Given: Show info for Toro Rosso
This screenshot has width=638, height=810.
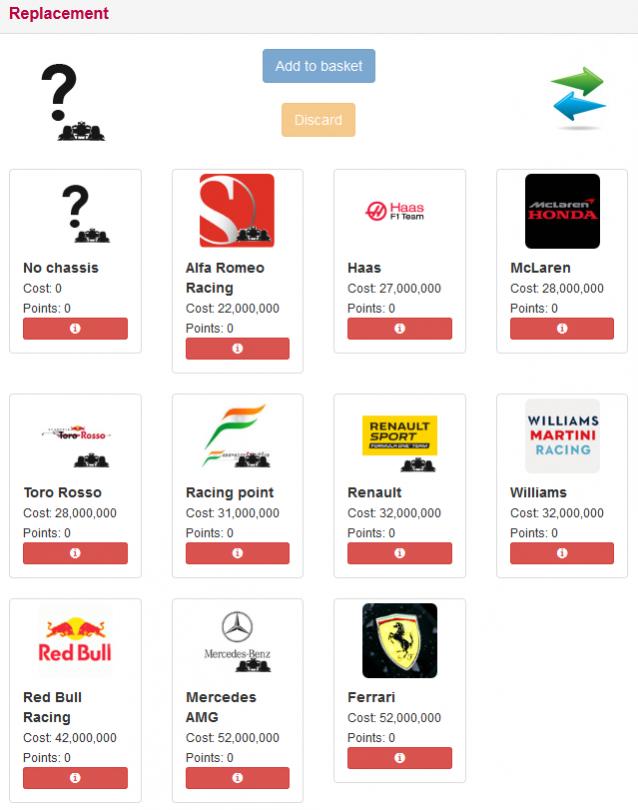Looking at the screenshot, I should coord(75,553).
